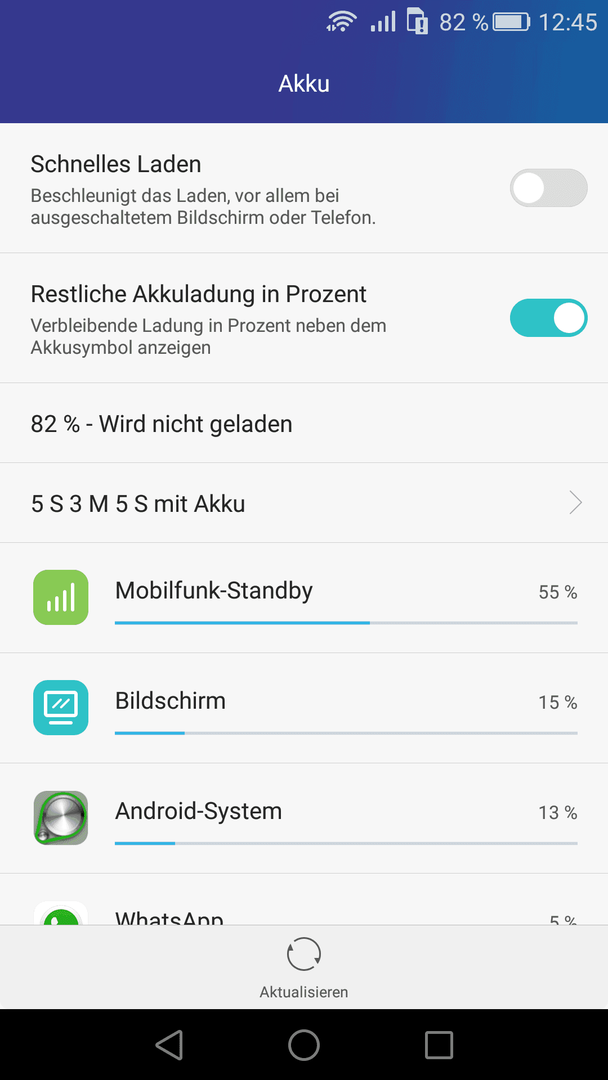608x1080 pixels.
Task: Select the WhatsApp usage entry
Action: pos(304,900)
